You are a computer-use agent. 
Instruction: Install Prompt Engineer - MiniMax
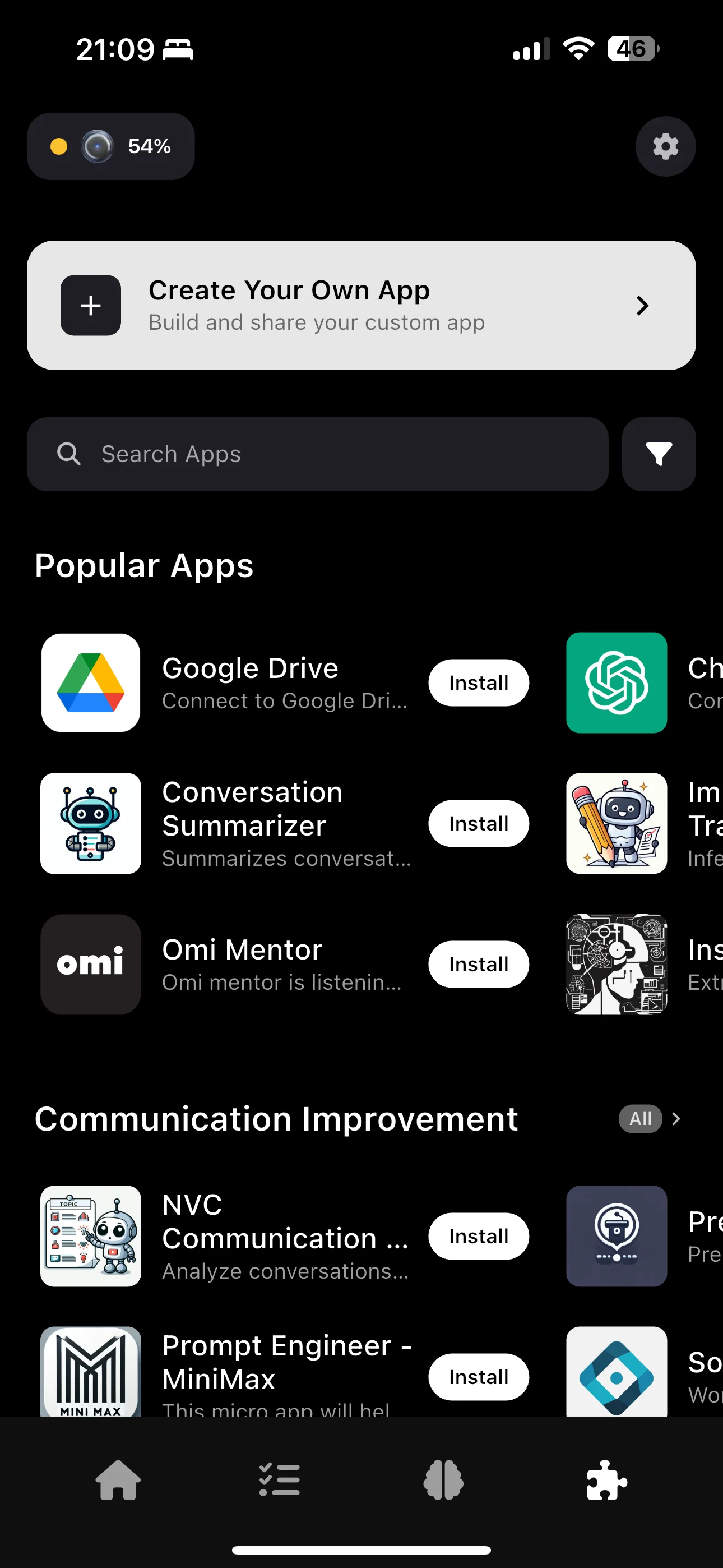(x=478, y=1377)
